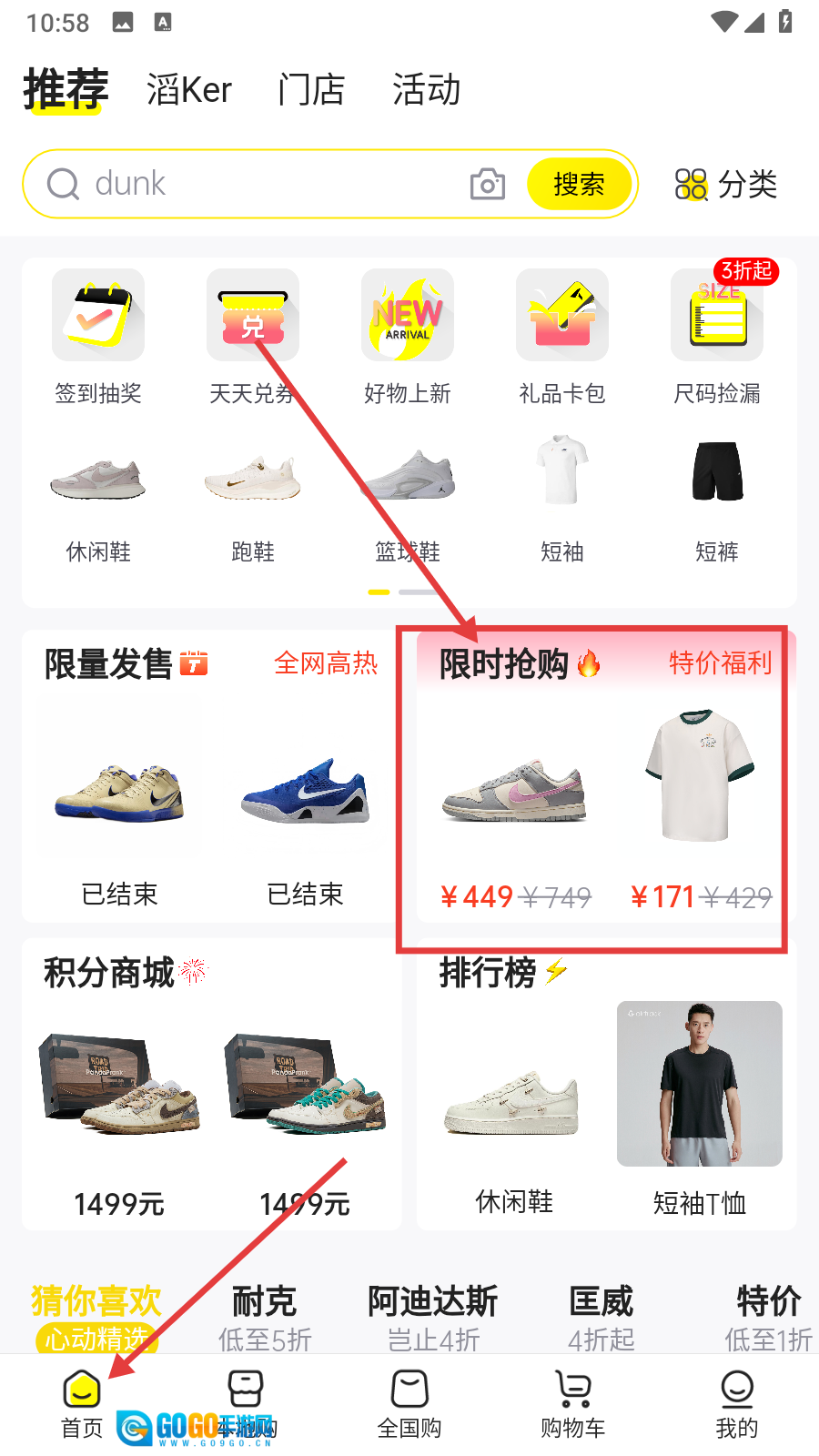Open the 限量发售 limited release section
Screen dimensions: 819x1456
pos(109,664)
